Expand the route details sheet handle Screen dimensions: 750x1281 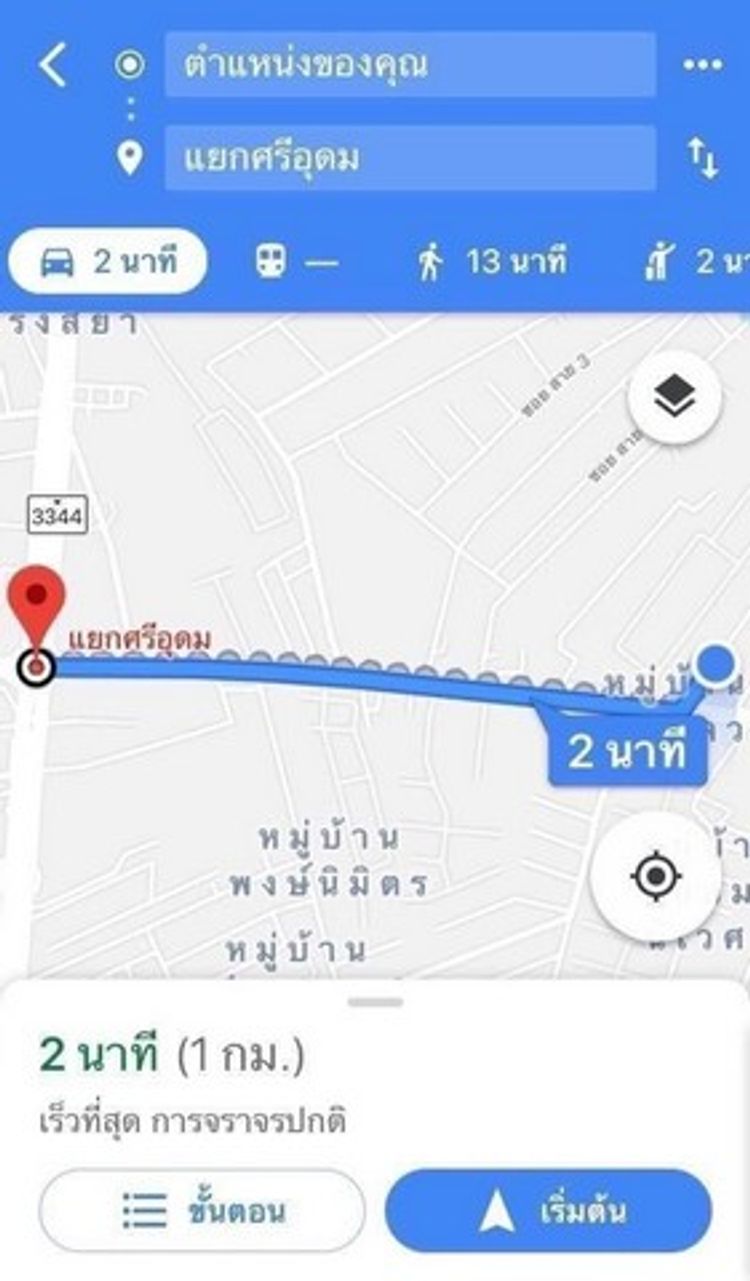pyautogui.click(x=376, y=1002)
